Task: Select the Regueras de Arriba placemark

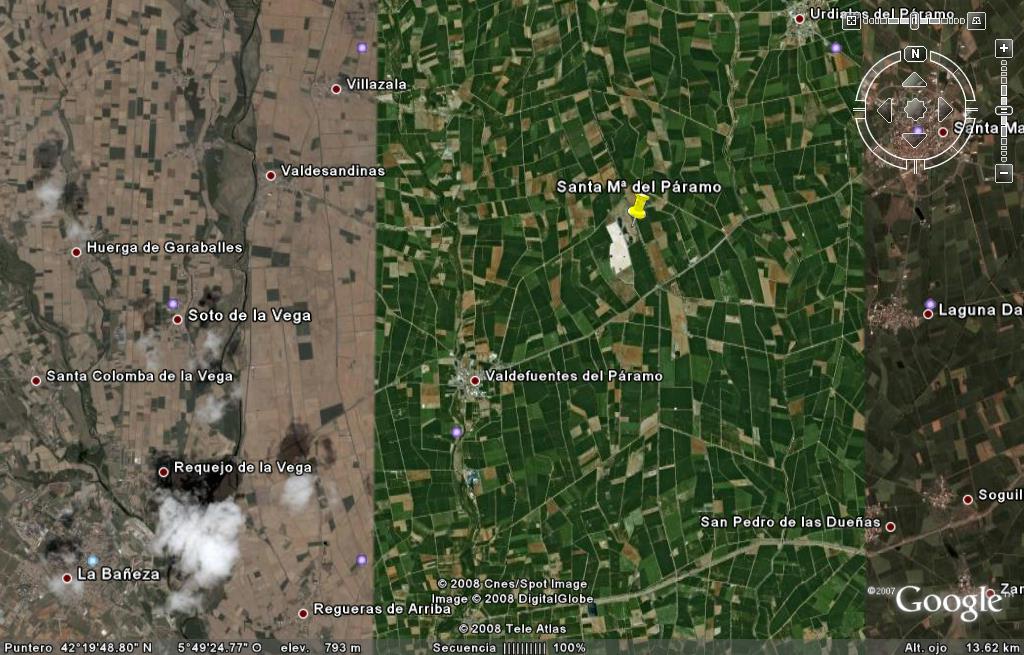Action: click(x=303, y=613)
